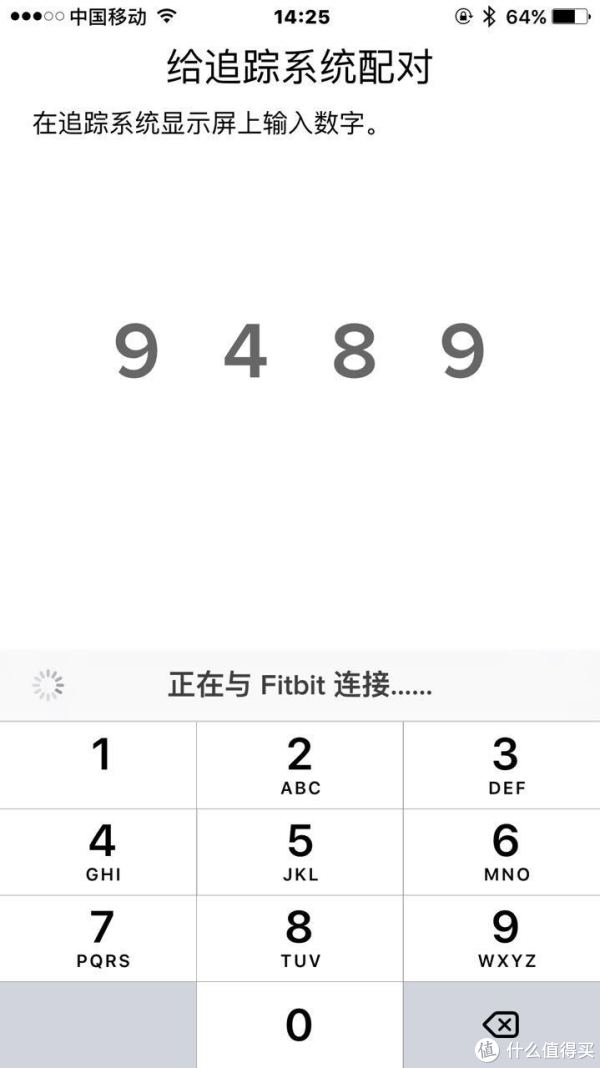This screenshot has width=600, height=1068.
Task: Enter digit 0 on the keypad
Action: coord(300,1025)
